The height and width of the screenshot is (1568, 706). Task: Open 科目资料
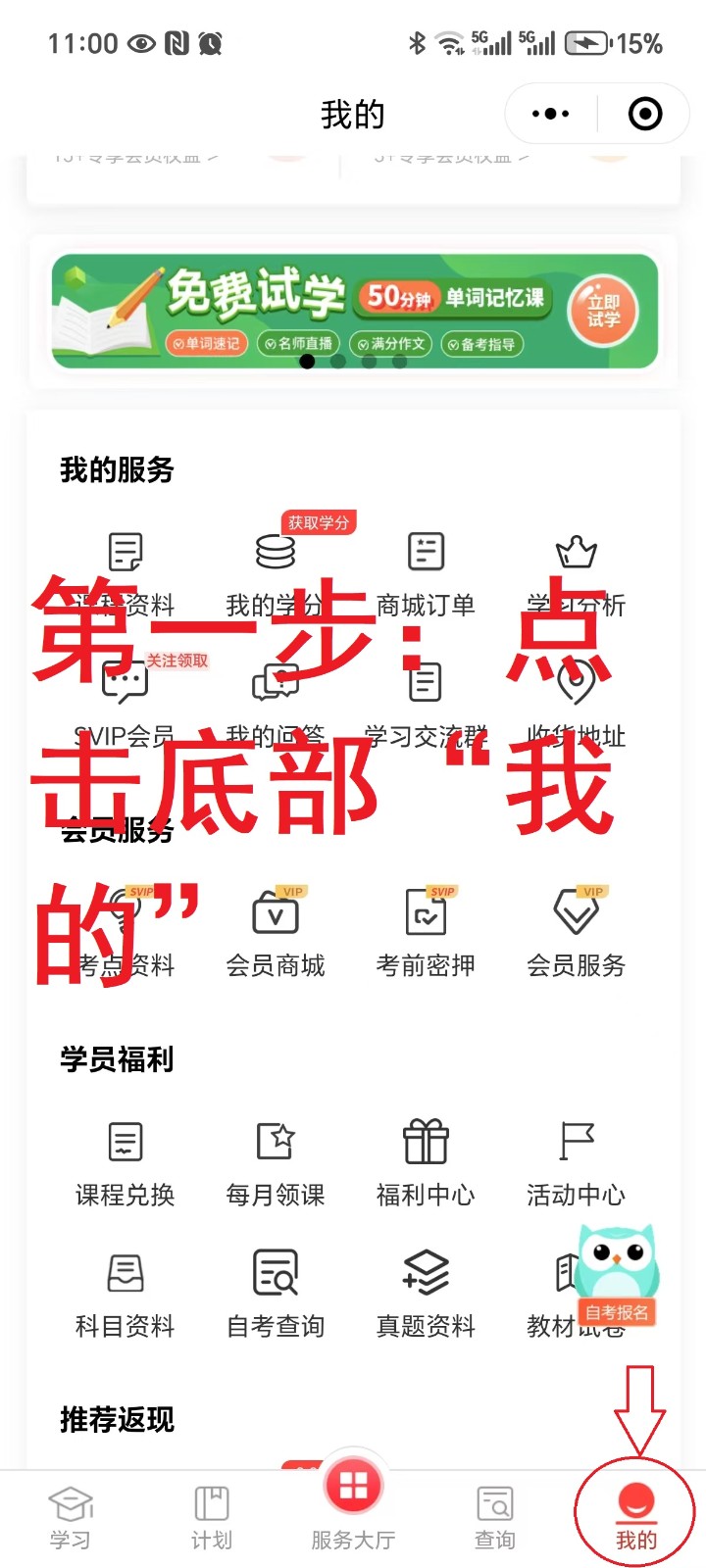[x=125, y=1294]
